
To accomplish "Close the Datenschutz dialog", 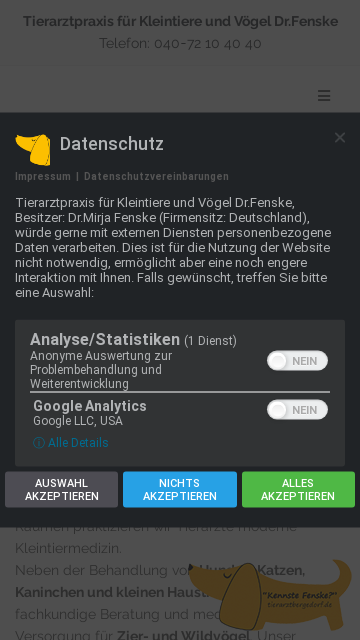I will (x=340, y=138).
